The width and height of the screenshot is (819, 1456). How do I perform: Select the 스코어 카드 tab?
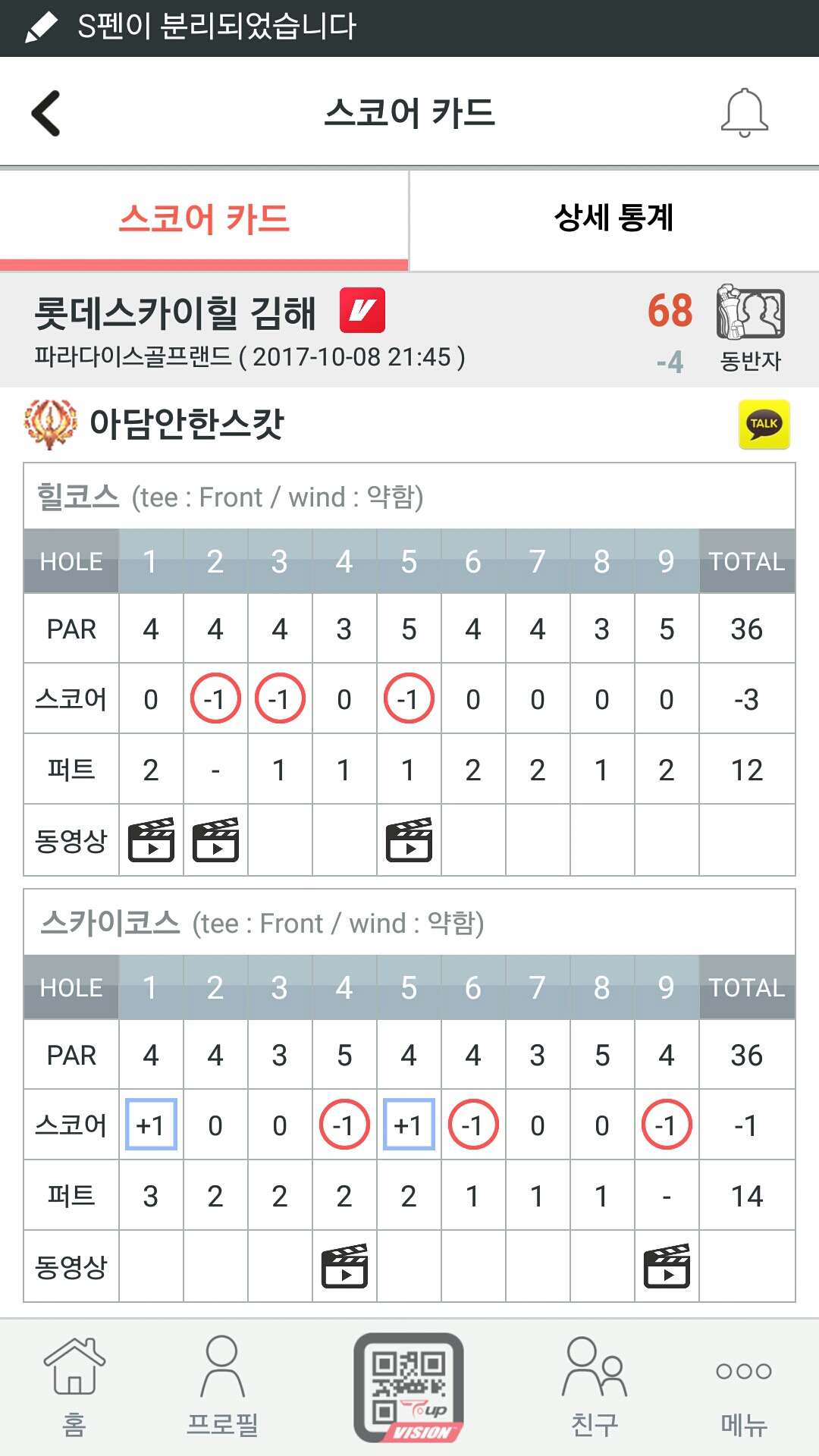click(204, 219)
